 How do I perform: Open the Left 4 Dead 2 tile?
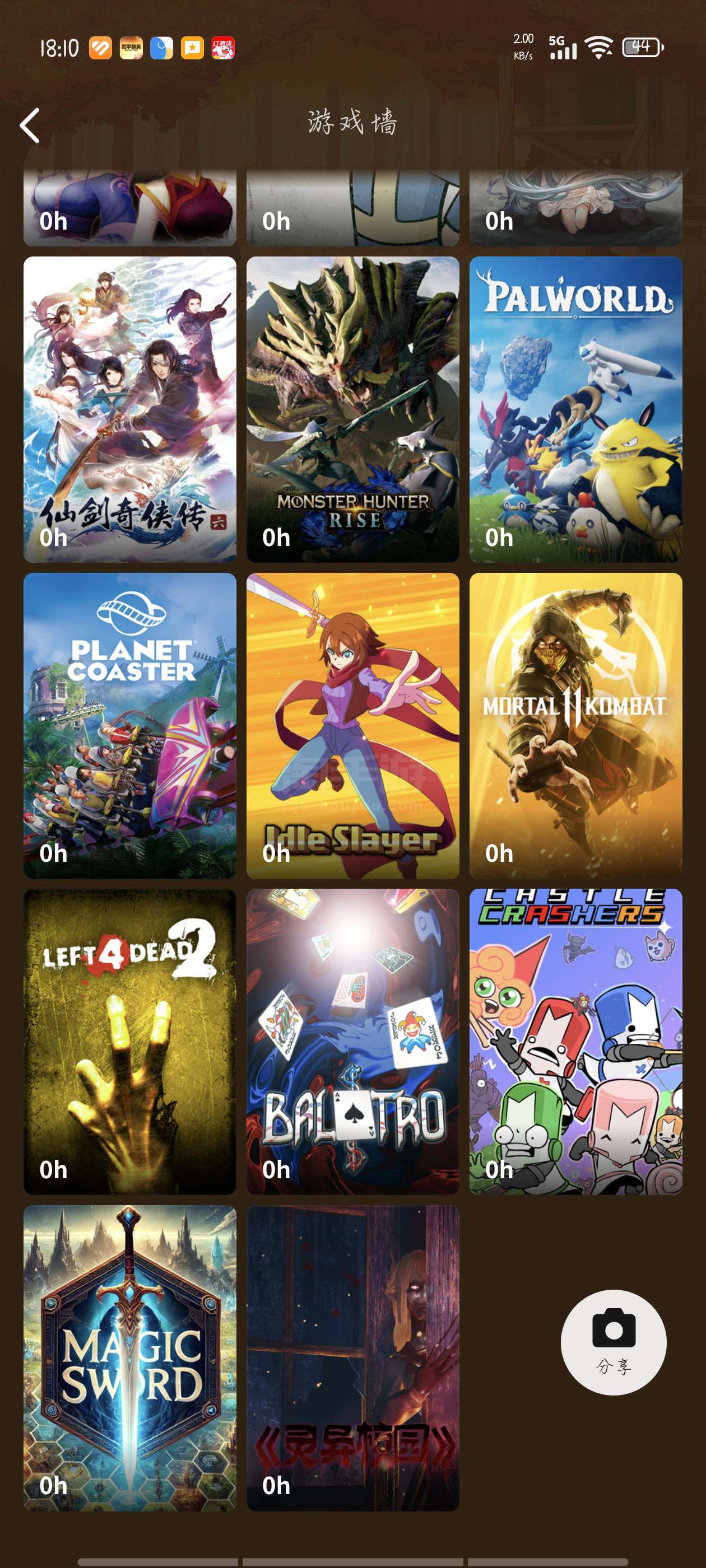click(x=130, y=1041)
